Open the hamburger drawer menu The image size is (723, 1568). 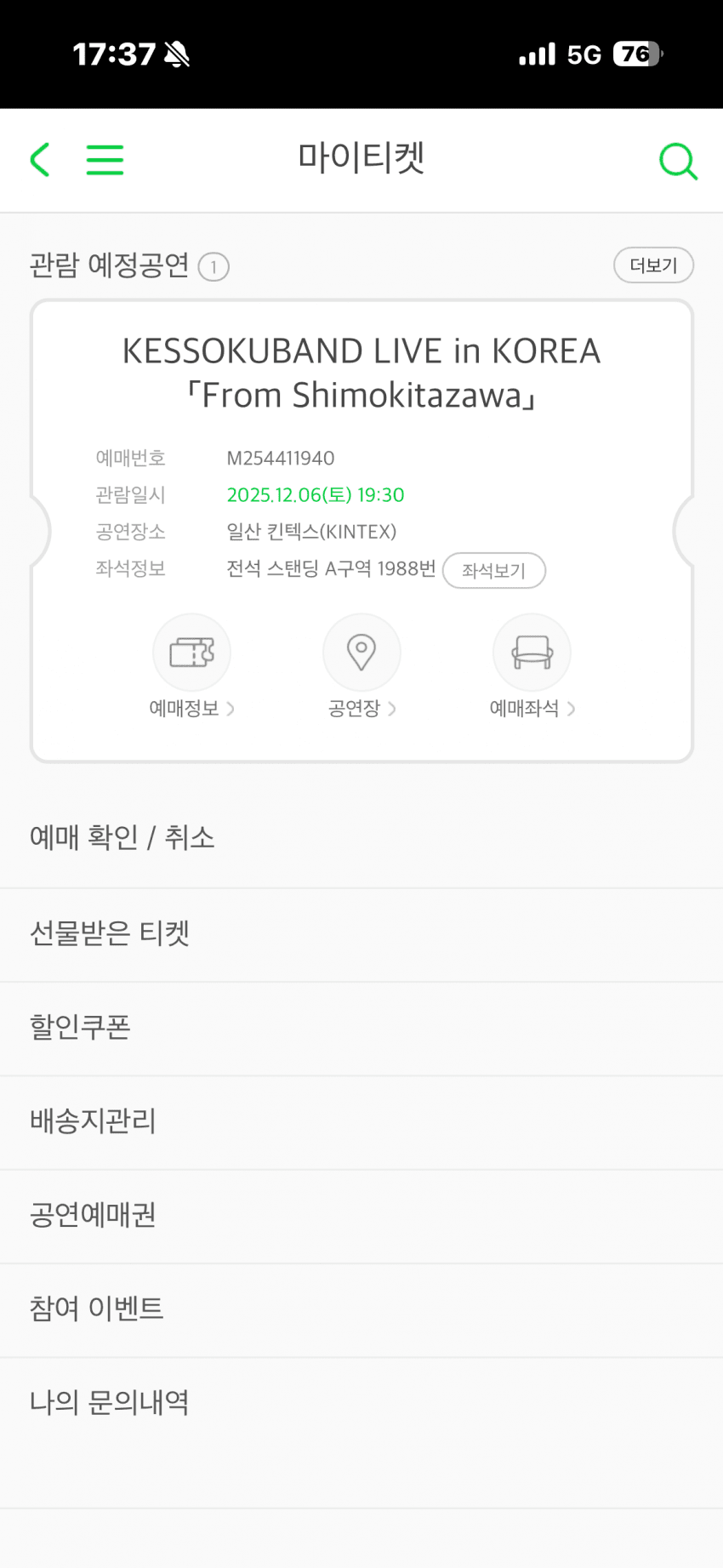pyautogui.click(x=105, y=160)
